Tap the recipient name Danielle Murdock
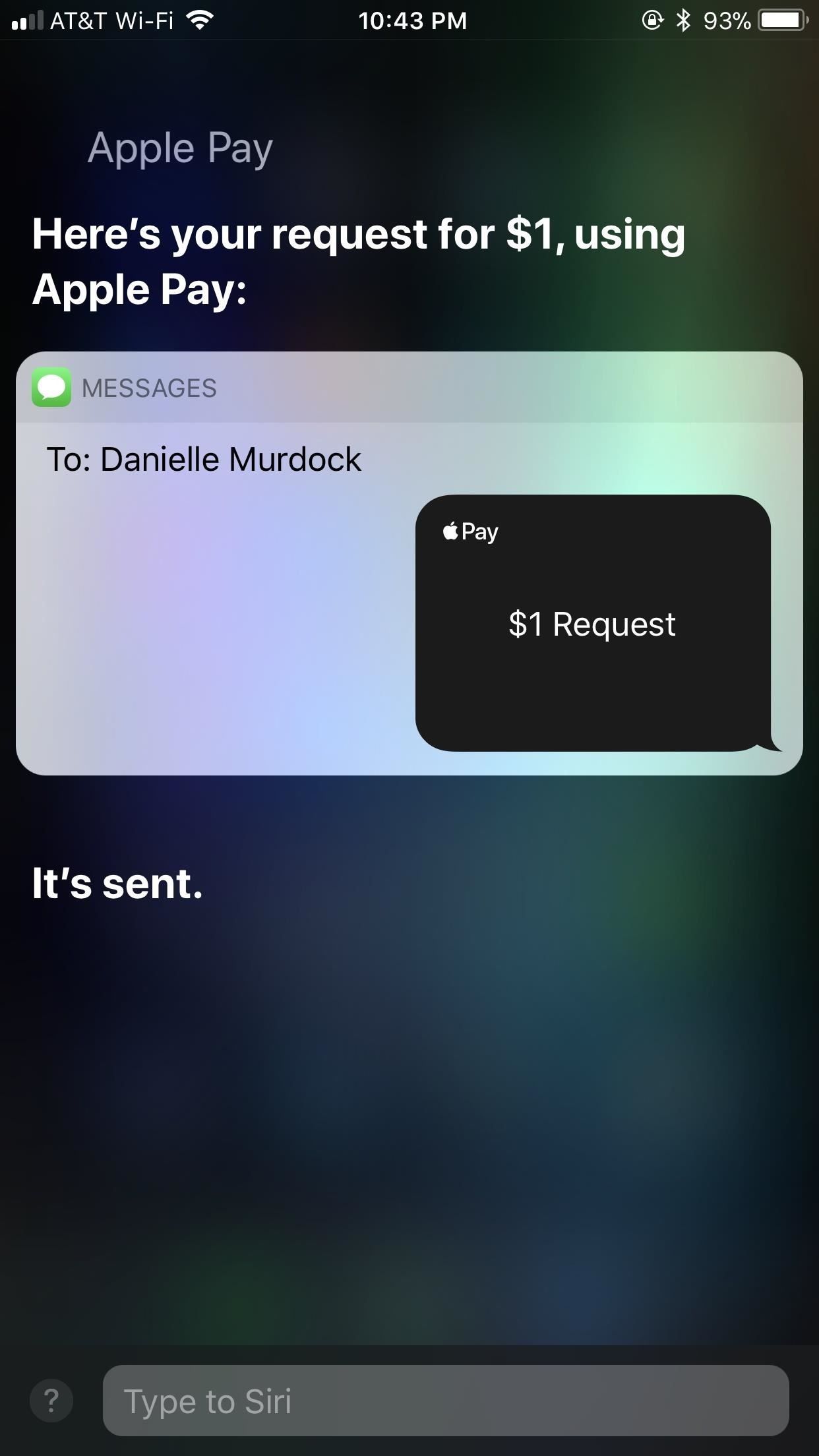 click(230, 458)
